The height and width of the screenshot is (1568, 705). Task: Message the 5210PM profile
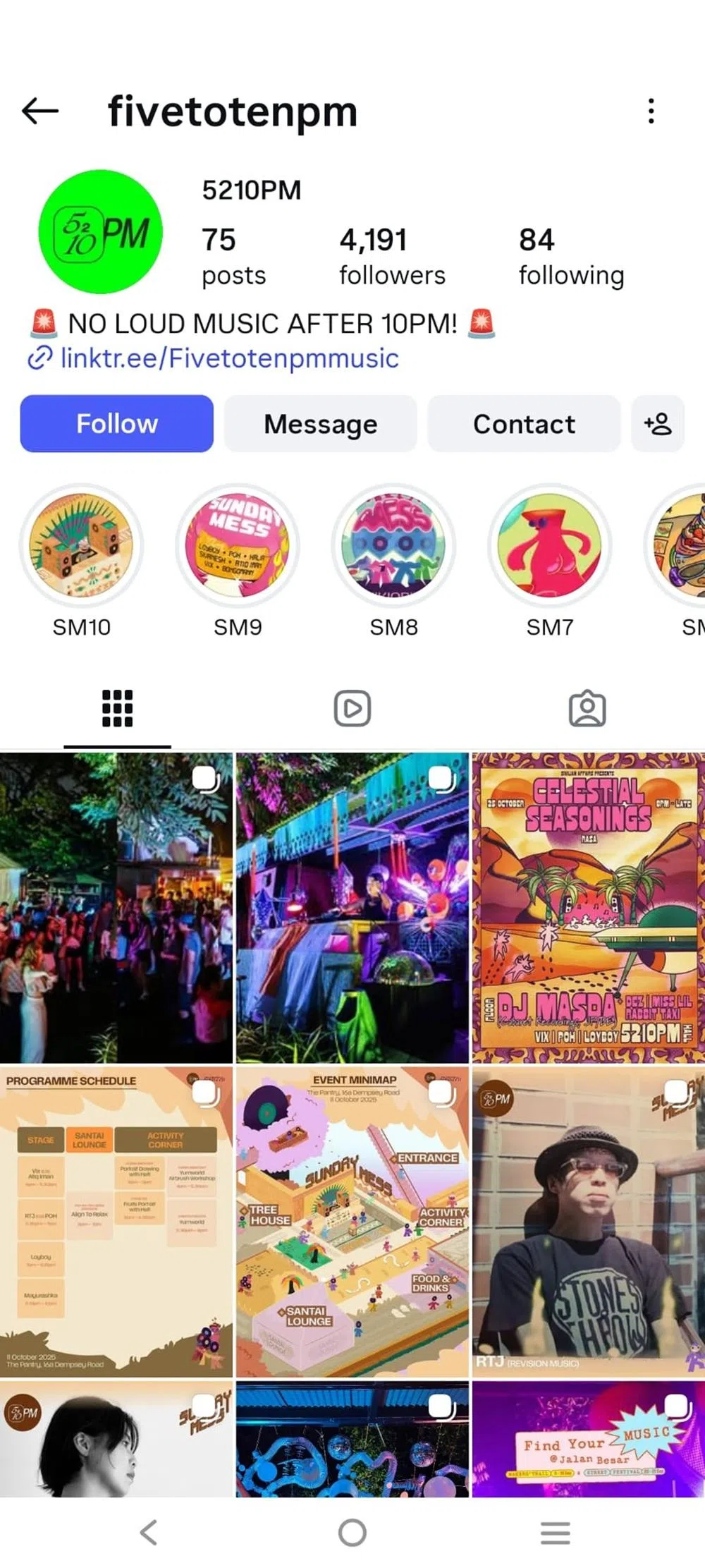pyautogui.click(x=321, y=424)
